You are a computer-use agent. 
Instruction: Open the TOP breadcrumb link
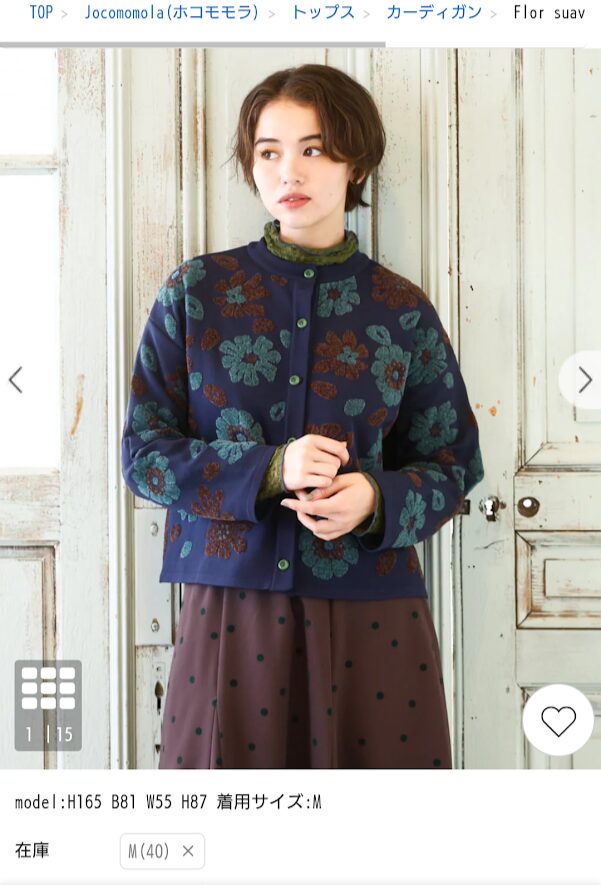tap(41, 13)
